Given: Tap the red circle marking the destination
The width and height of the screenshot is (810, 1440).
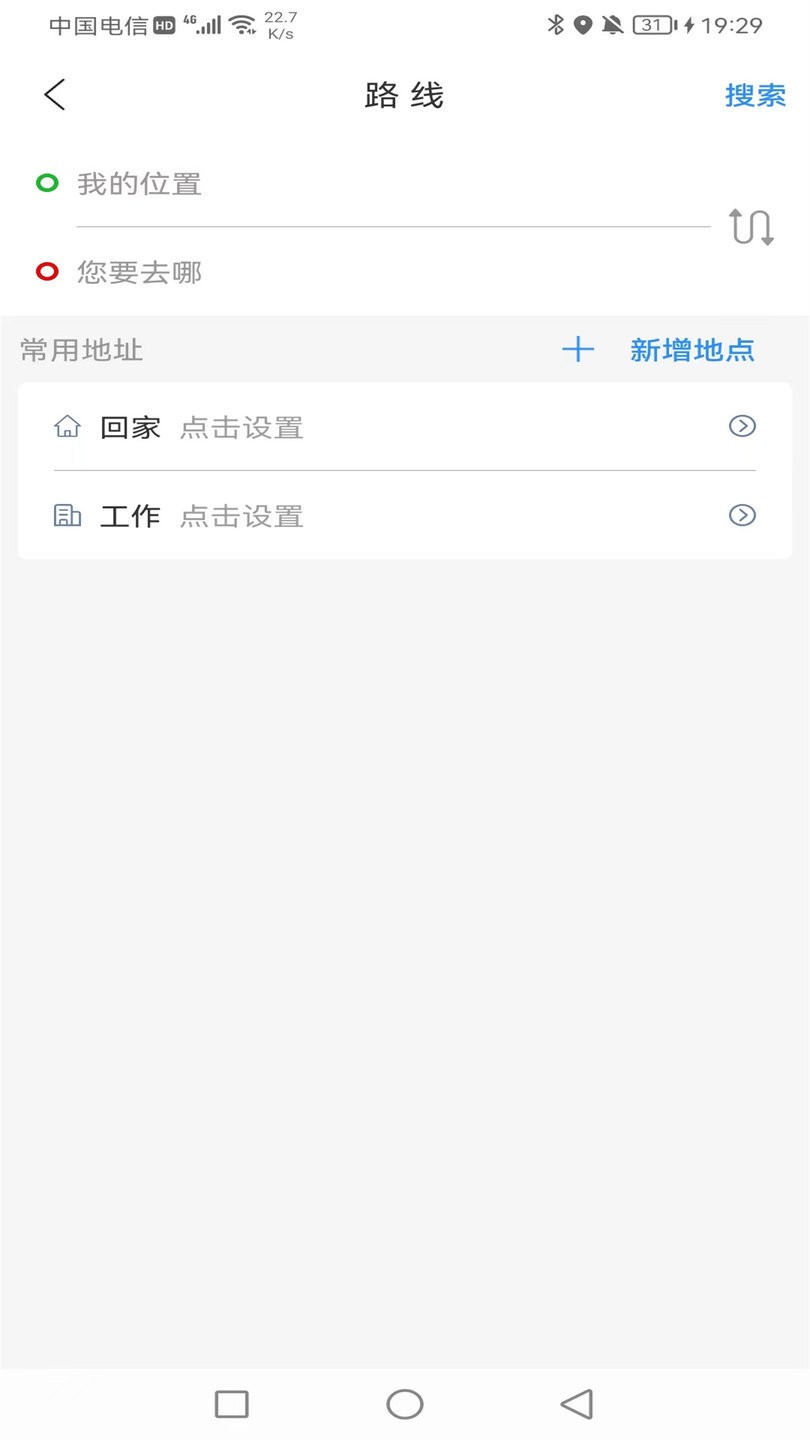Looking at the screenshot, I should pyautogui.click(x=46, y=271).
